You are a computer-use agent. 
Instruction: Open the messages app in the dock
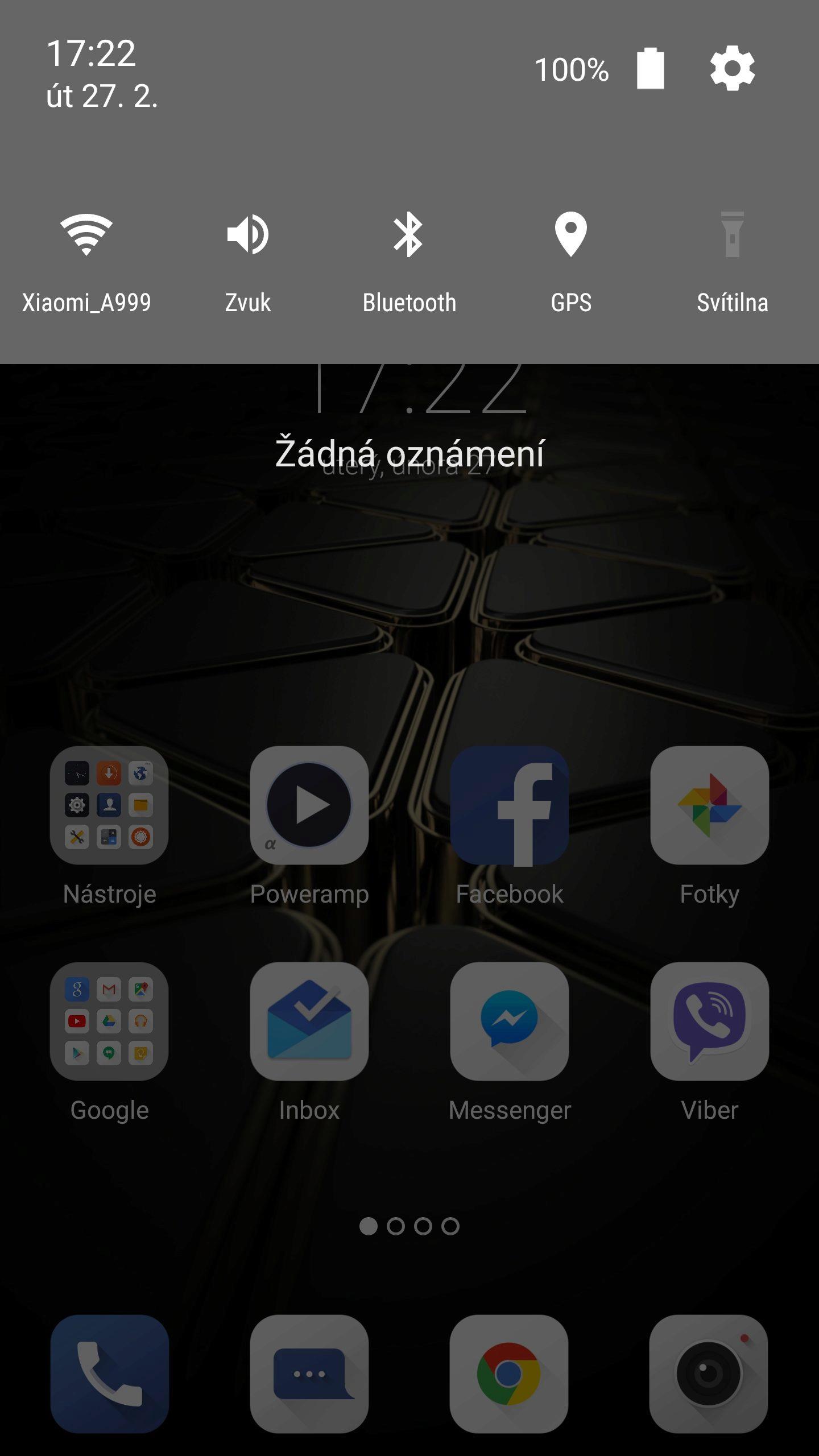click(309, 1374)
